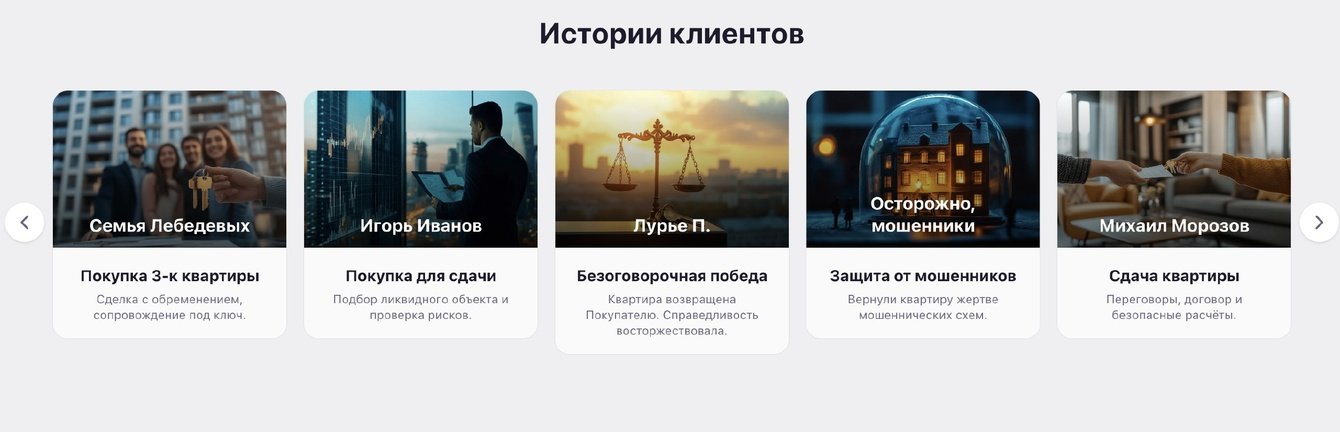Viewport: 1340px width, 432px height.
Task: Open the Михаил Морозов story card
Action: [1173, 214]
